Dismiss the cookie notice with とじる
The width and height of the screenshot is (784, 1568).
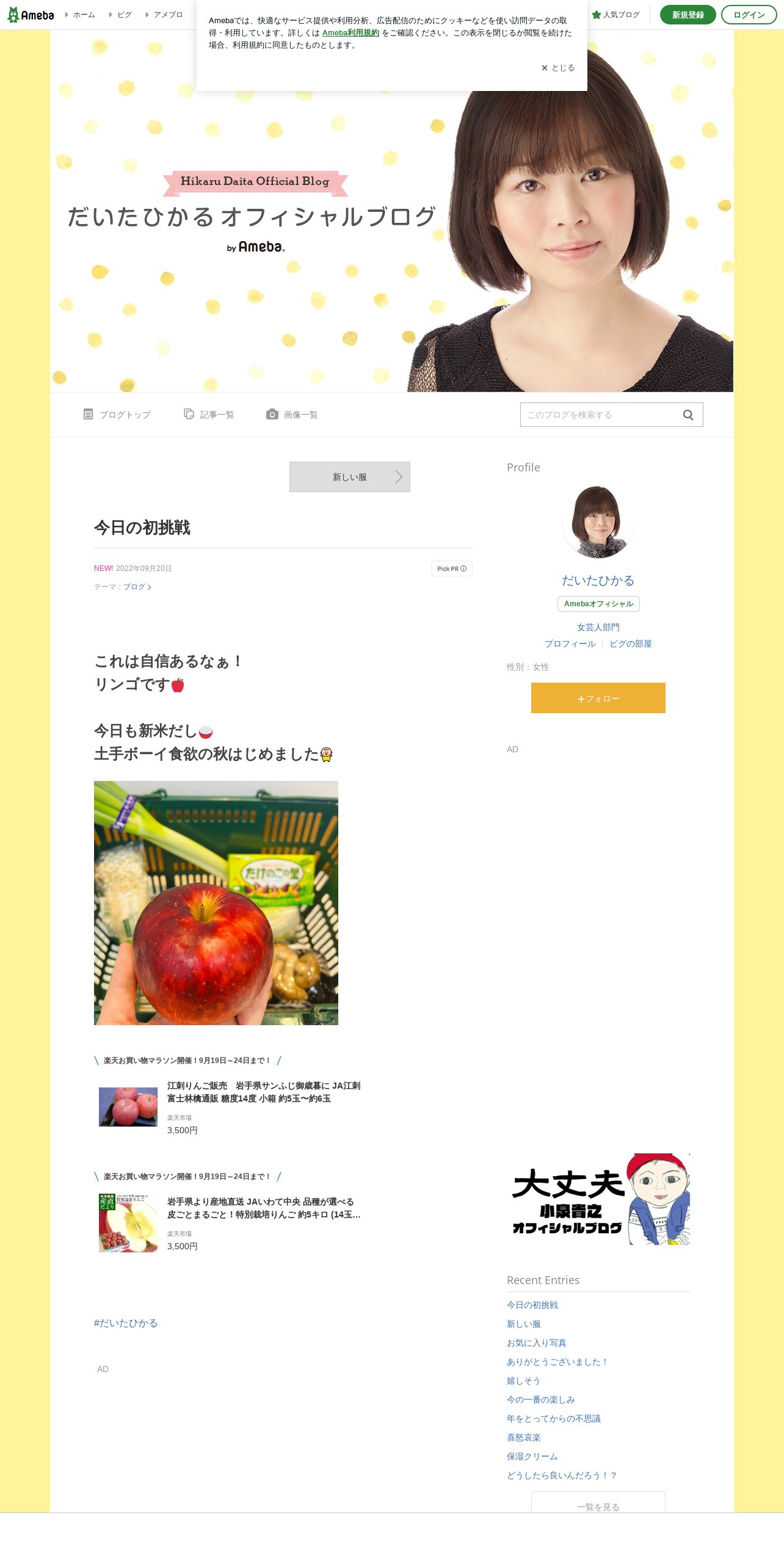558,68
